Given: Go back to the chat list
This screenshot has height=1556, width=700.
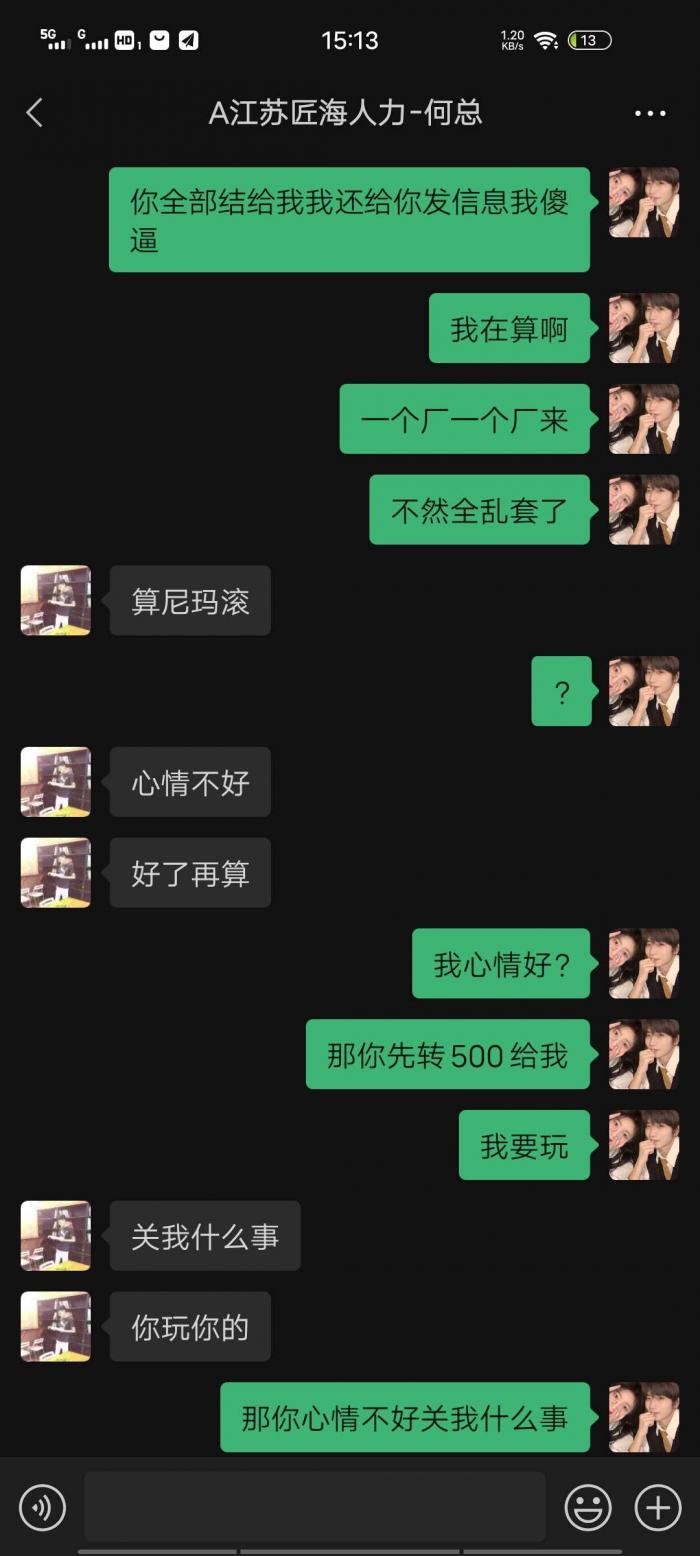Looking at the screenshot, I should 35,113.
